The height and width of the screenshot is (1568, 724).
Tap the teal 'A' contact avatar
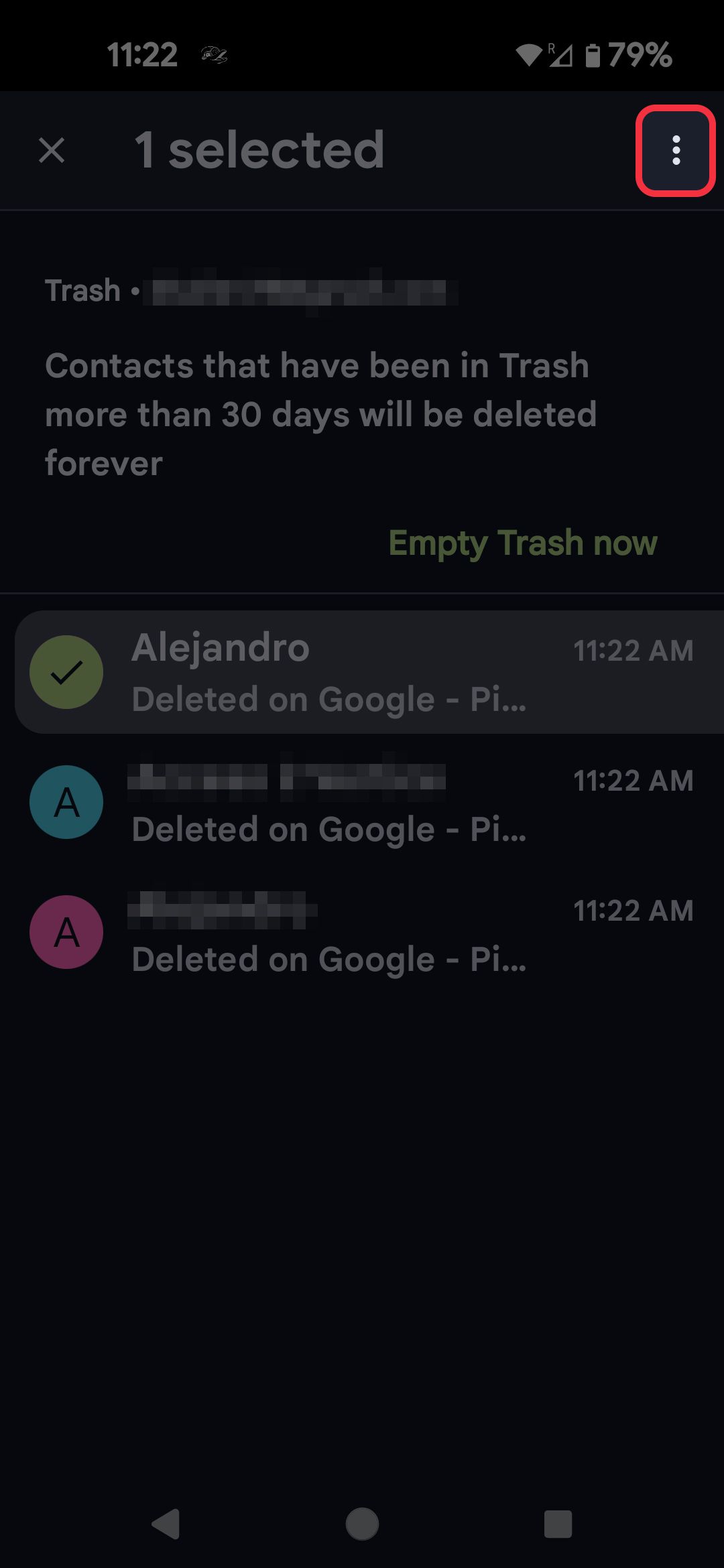(67, 802)
